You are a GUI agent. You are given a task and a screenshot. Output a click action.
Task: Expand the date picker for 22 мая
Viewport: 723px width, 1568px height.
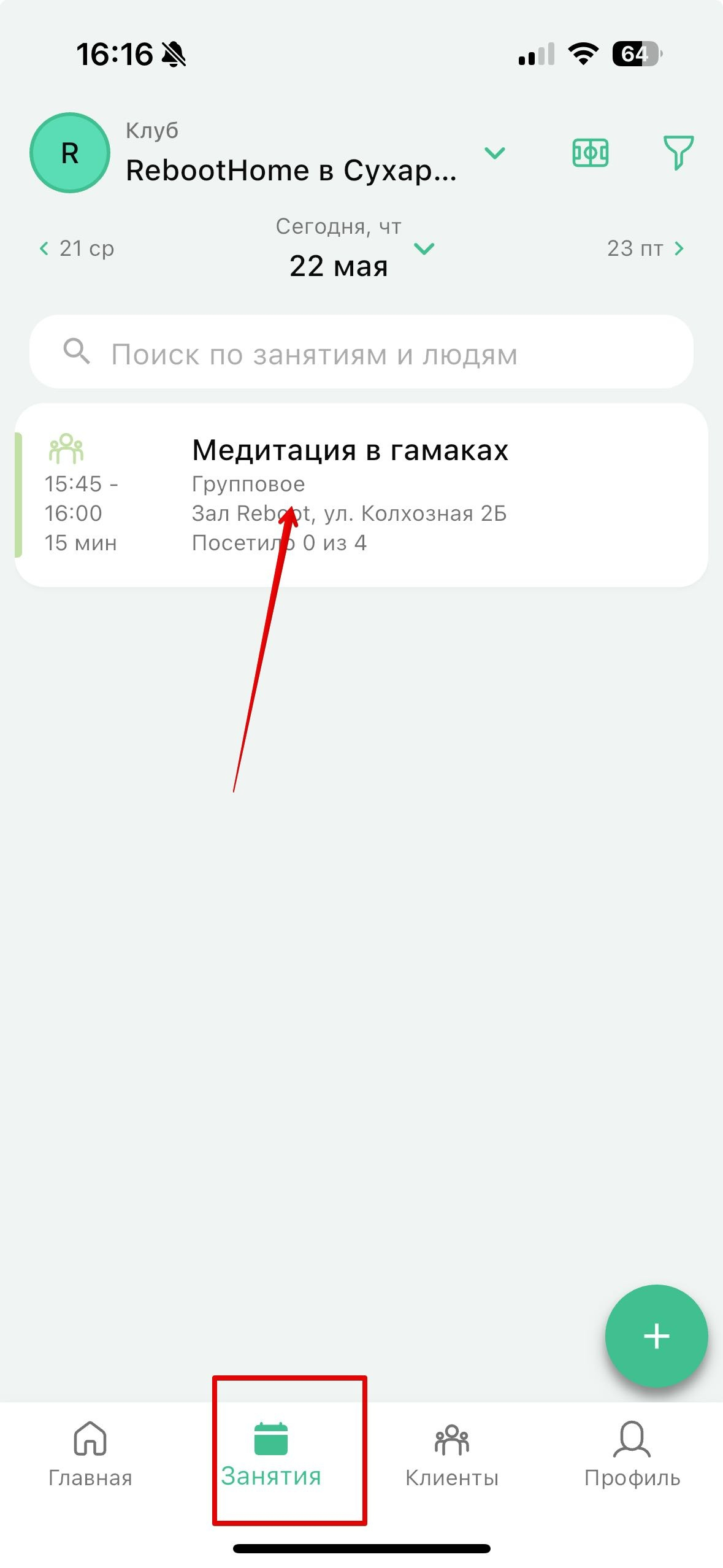pos(424,249)
